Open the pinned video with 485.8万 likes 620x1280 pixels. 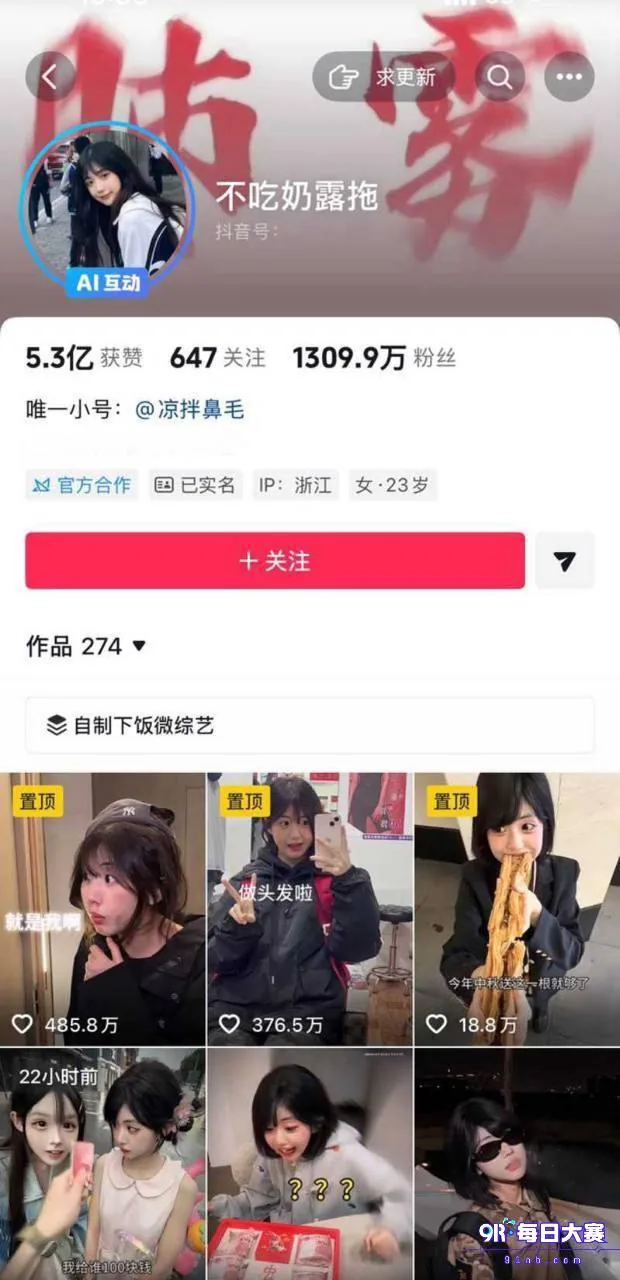tap(103, 909)
